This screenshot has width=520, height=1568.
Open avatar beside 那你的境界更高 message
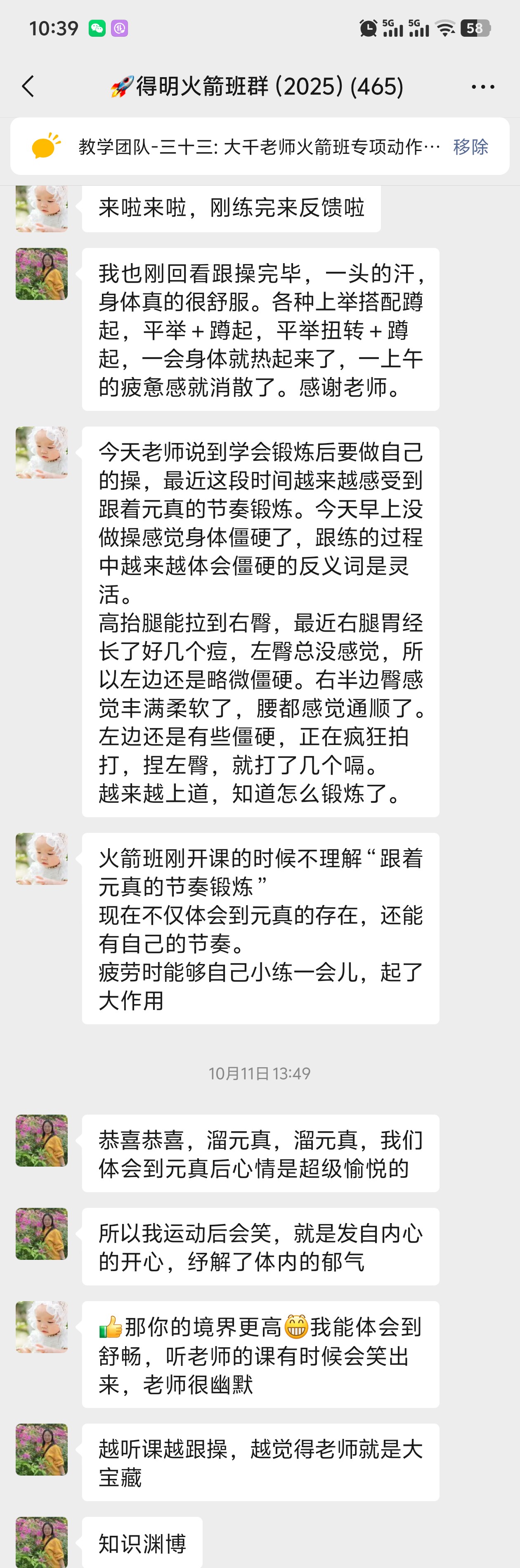(x=41, y=1327)
